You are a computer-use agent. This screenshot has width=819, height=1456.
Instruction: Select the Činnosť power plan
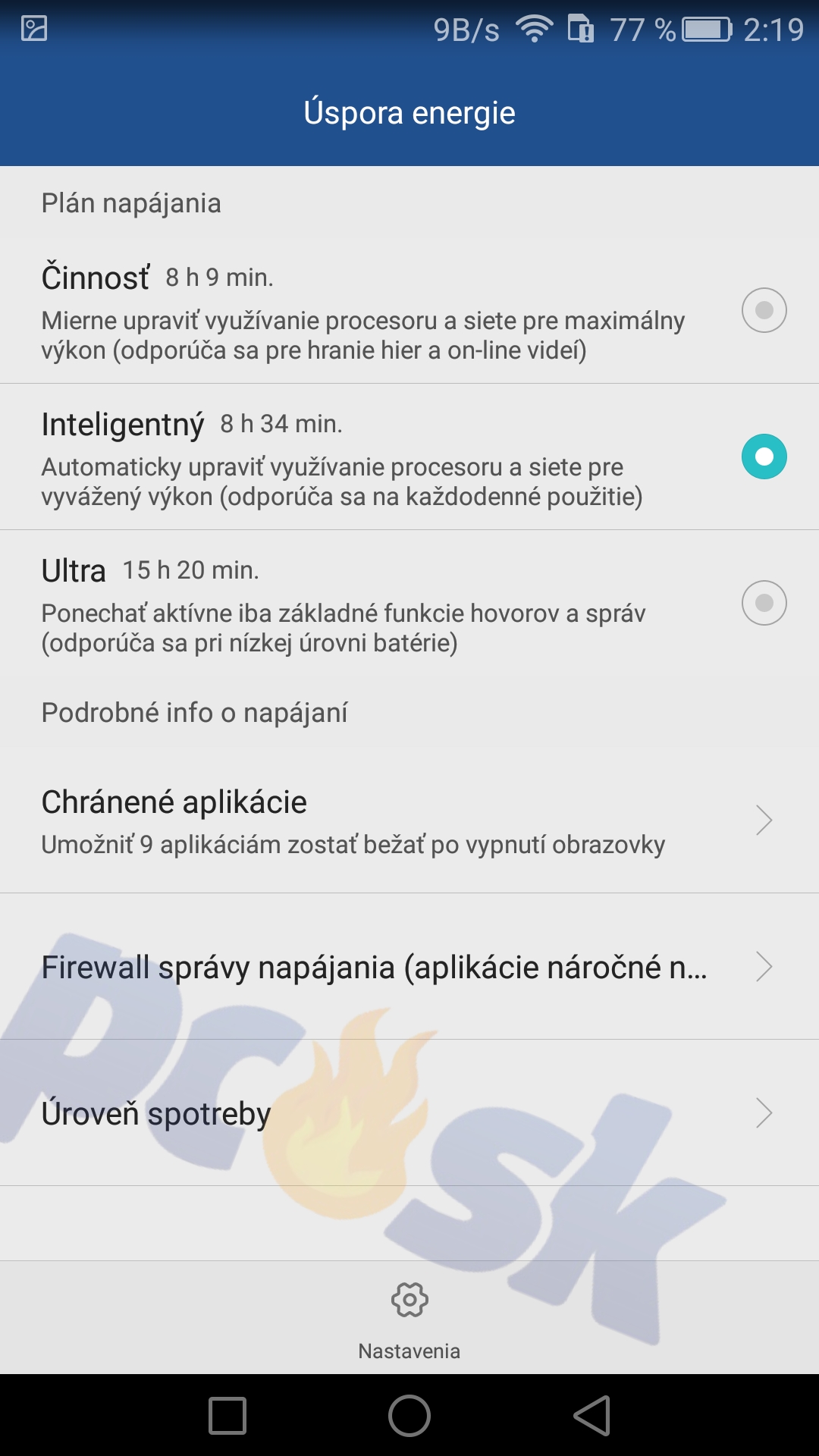point(409,310)
